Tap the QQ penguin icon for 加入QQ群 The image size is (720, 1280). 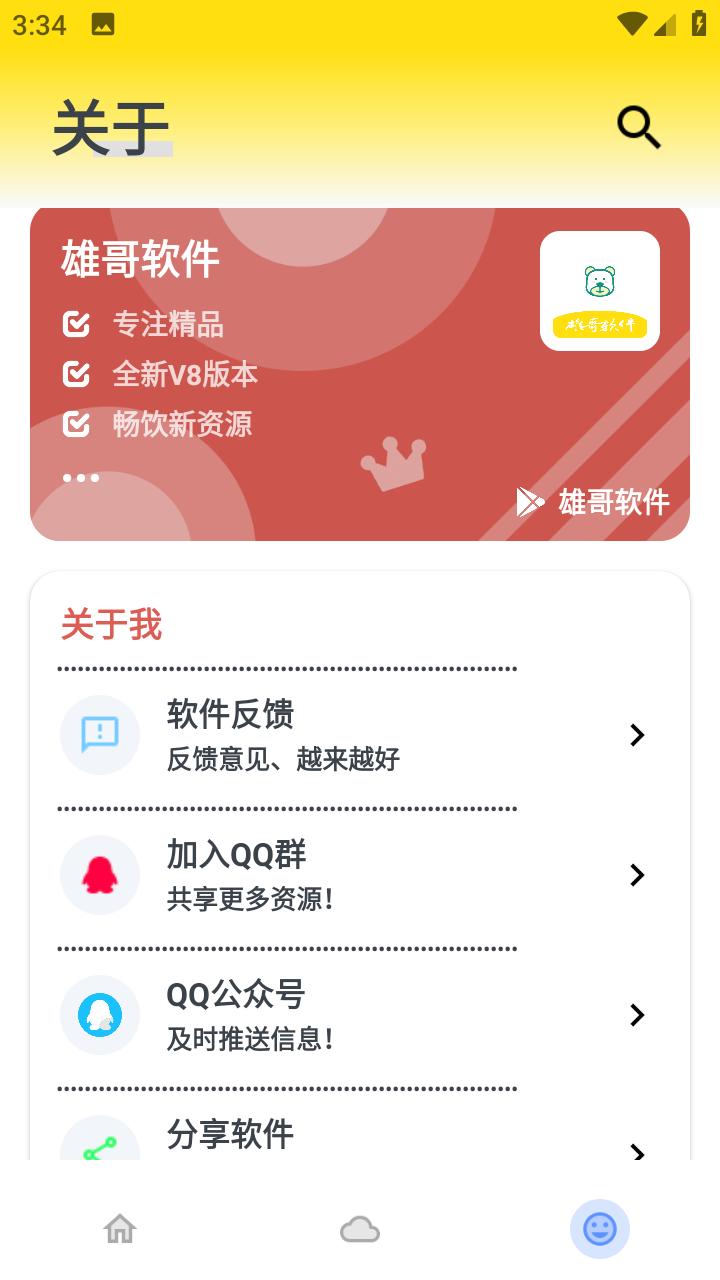[x=100, y=875]
